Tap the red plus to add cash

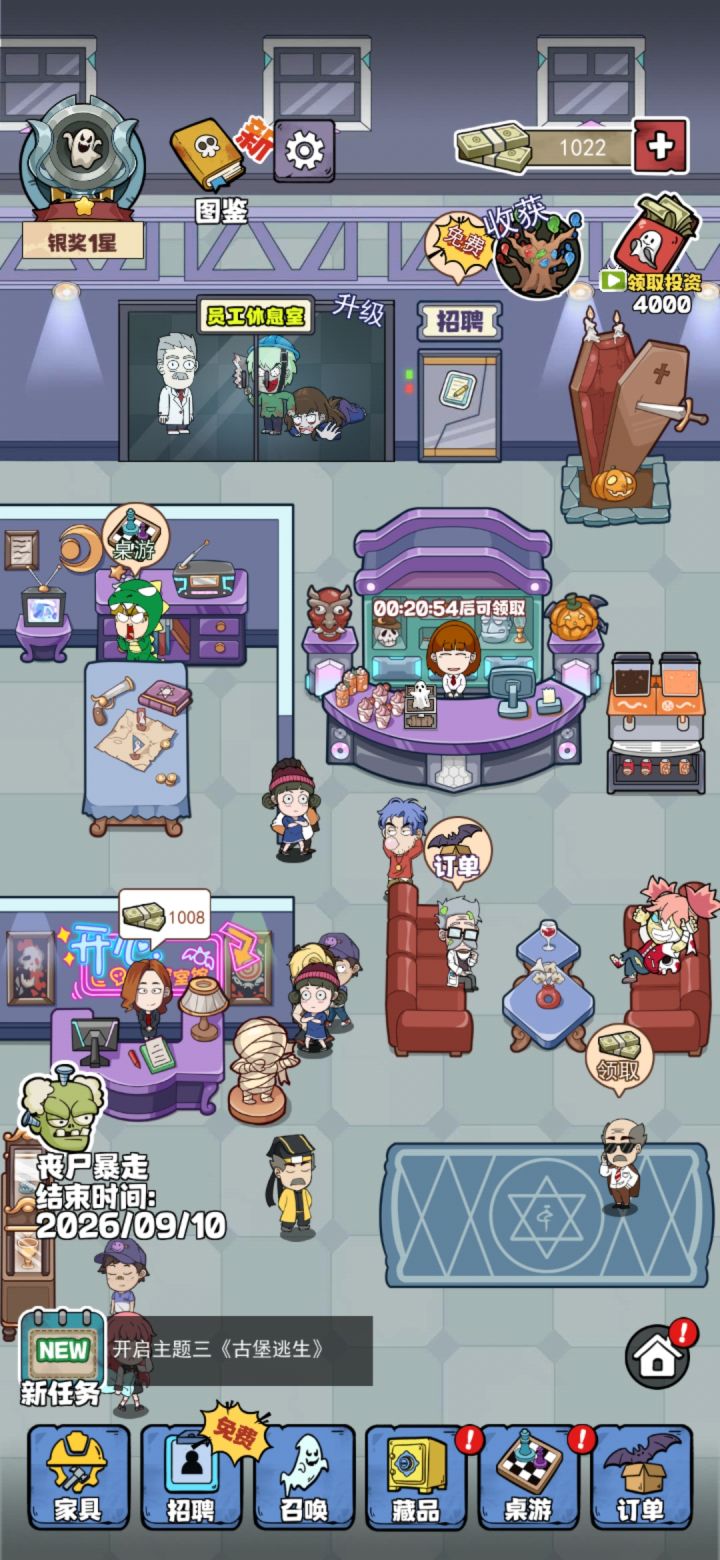[x=660, y=146]
